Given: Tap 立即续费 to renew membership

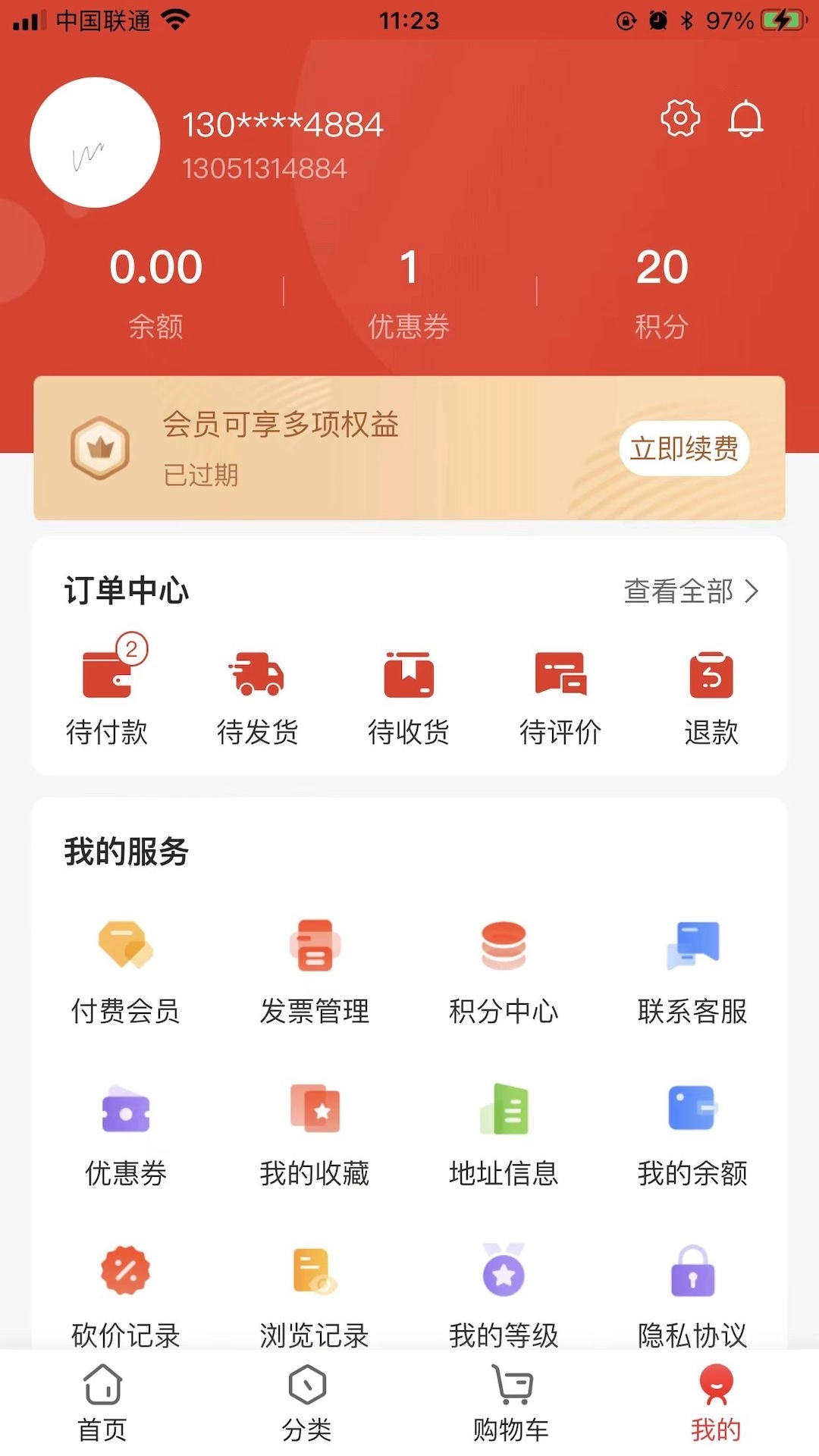Looking at the screenshot, I should point(685,449).
